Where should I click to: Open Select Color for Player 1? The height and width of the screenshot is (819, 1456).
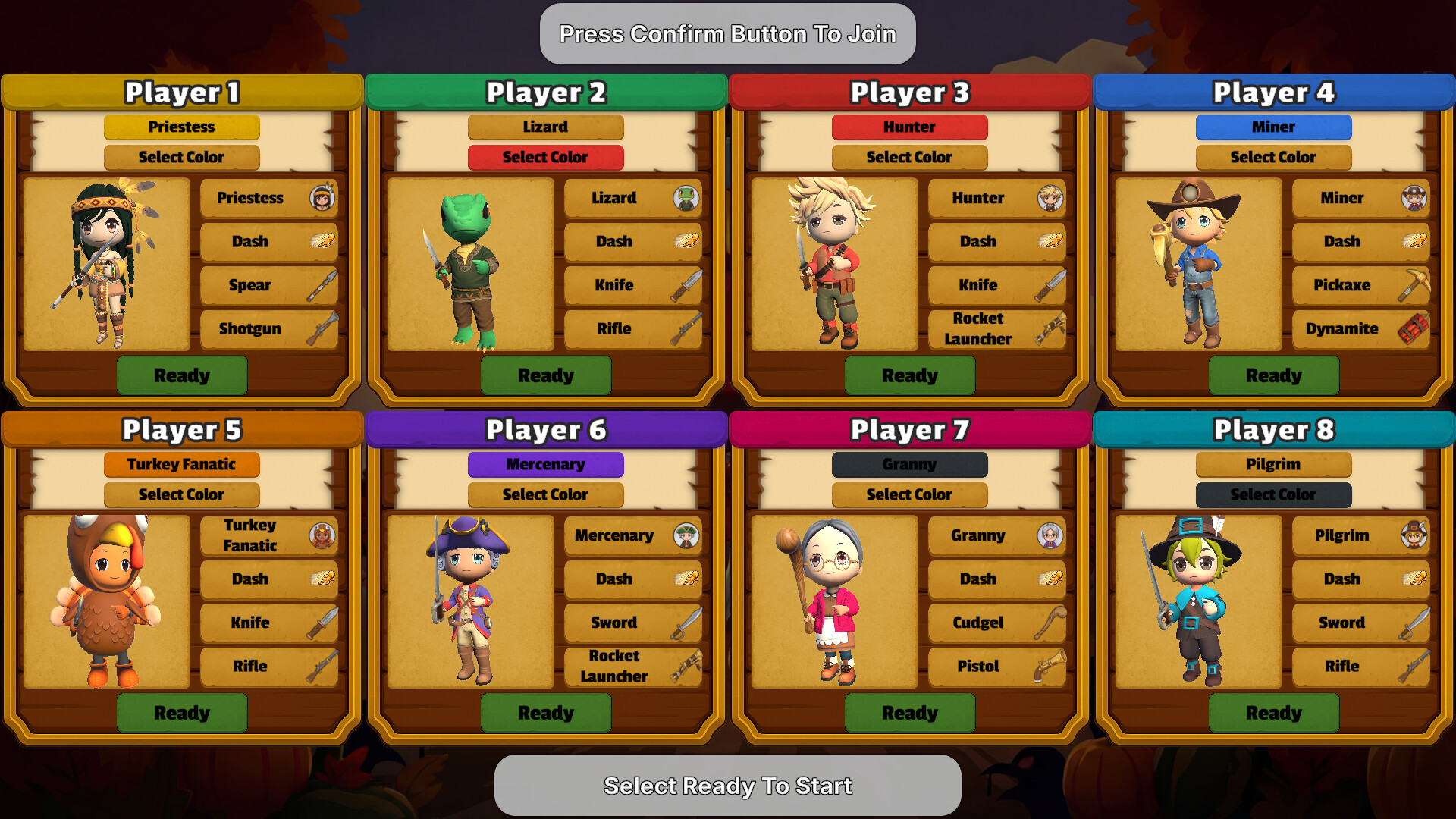[x=182, y=157]
